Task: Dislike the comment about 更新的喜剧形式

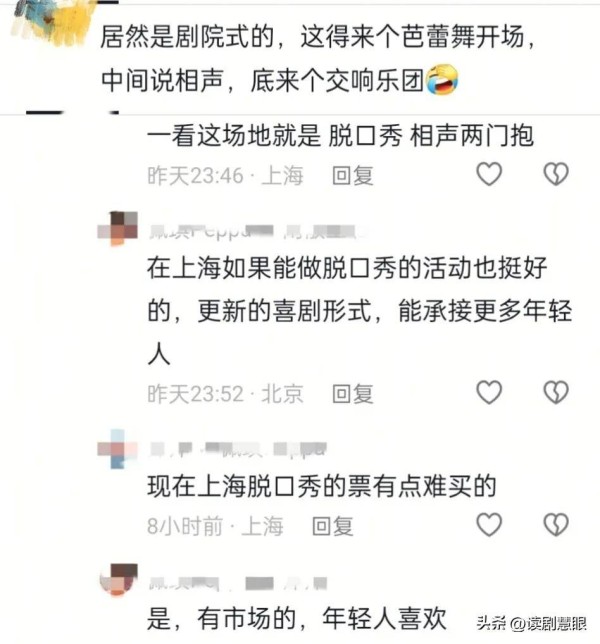Action: coord(556,392)
